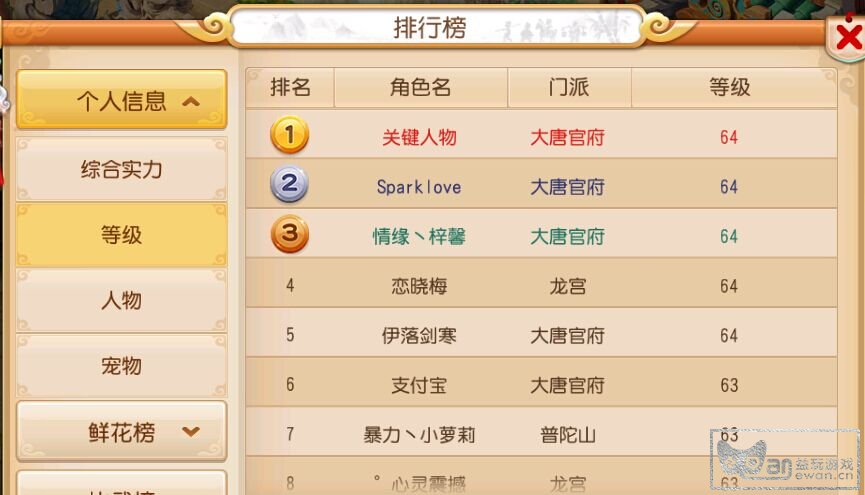Switch to the 人物 ranking
Viewport: 865px width, 495px height.
coord(121,300)
